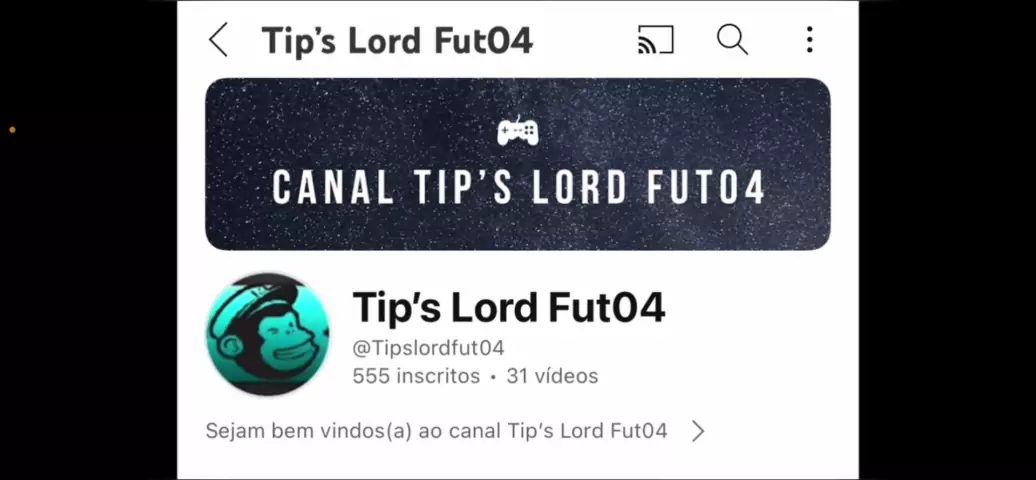The width and height of the screenshot is (1036, 480).
Task: Go back from Tip's Lord Fut04 channel
Action: tap(219, 40)
